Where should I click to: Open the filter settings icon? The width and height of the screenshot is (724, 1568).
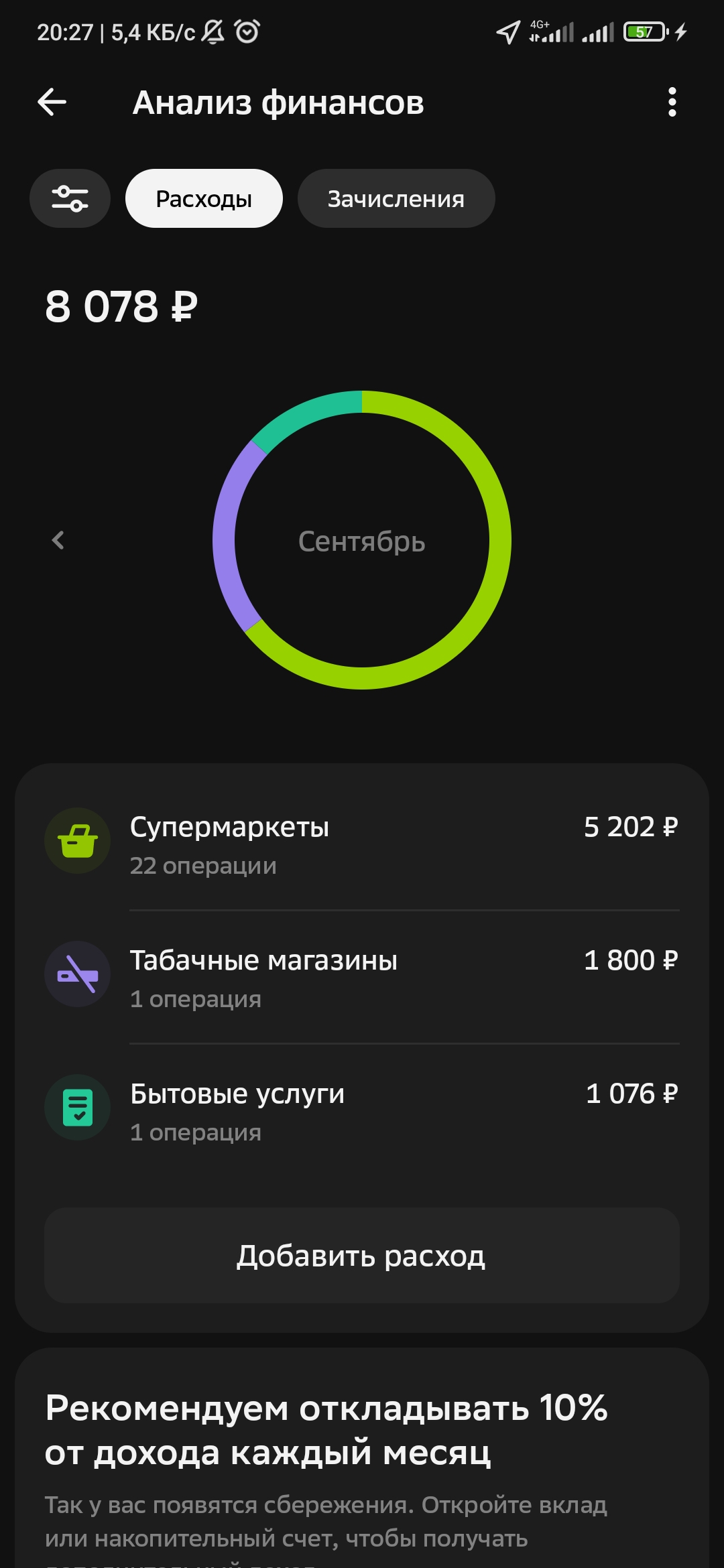pos(70,198)
